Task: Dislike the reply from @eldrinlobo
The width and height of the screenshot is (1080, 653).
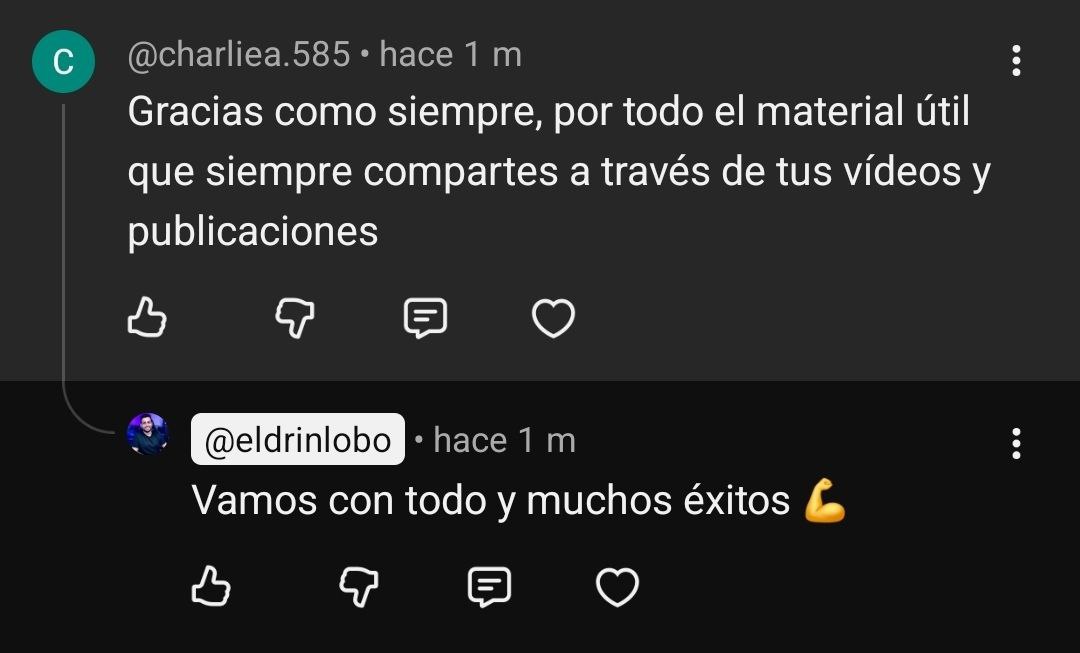Action: pos(358,587)
